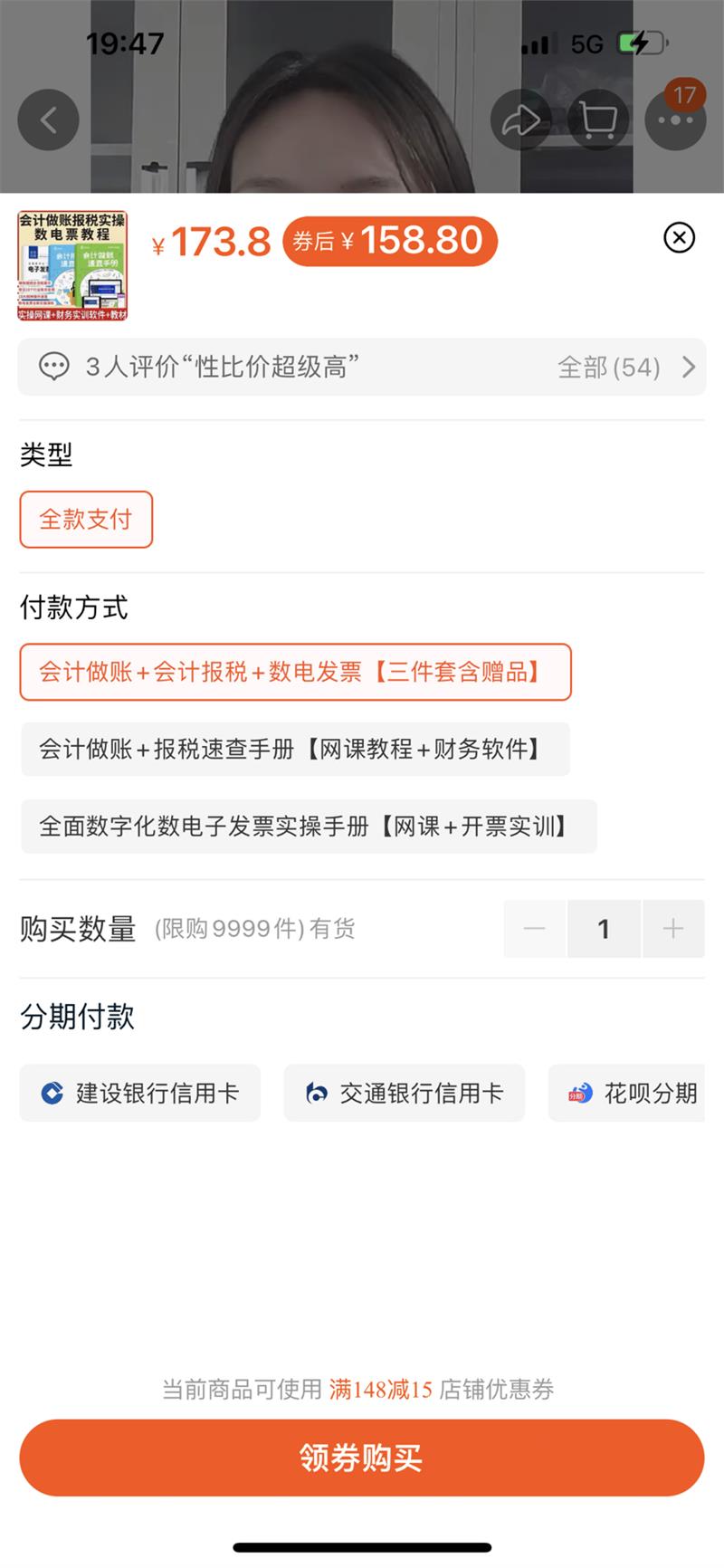Tap 领券购买 to buy with coupon
Image resolution: width=724 pixels, height=1568 pixels.
point(362,1458)
